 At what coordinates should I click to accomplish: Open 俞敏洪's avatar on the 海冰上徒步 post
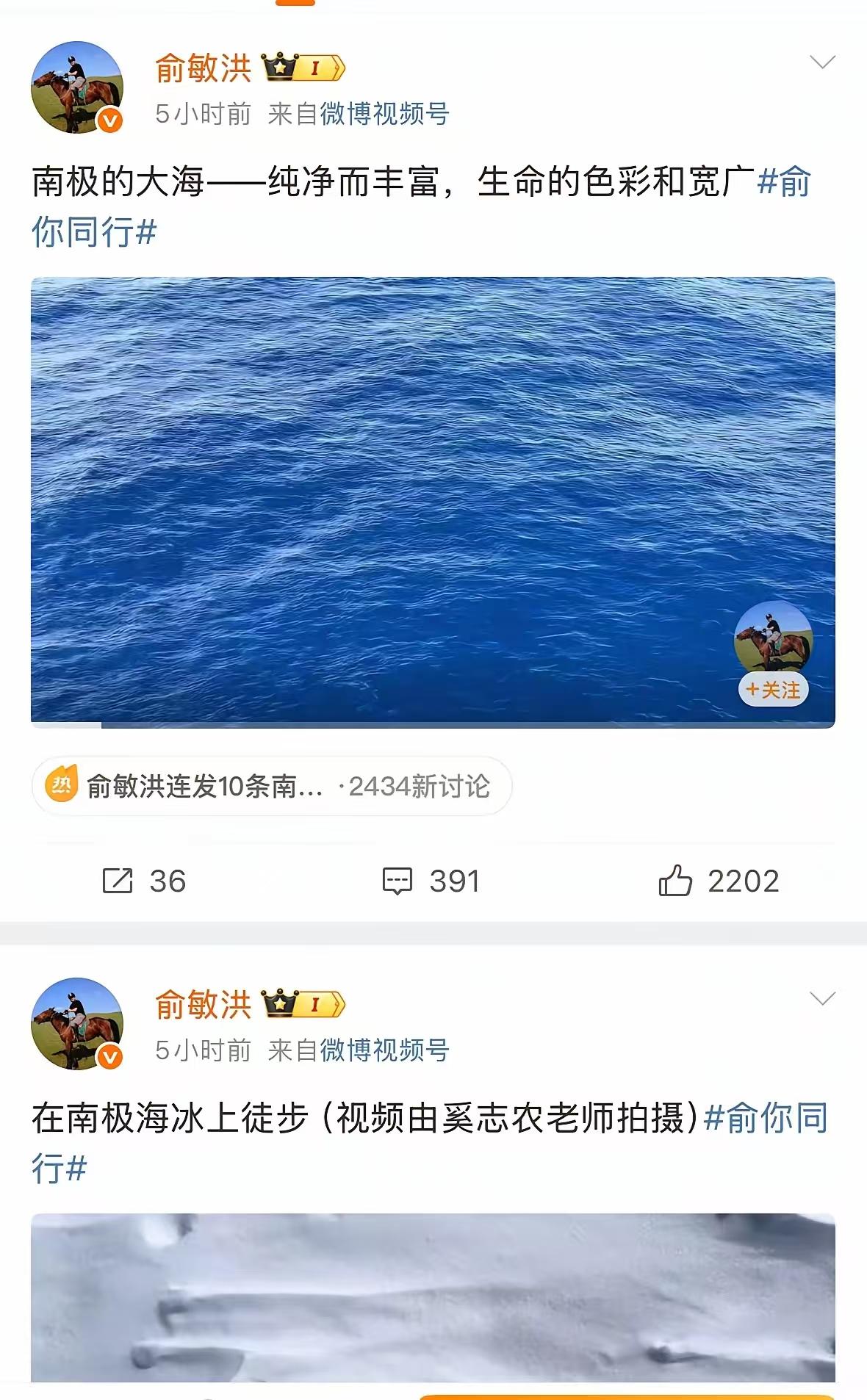click(x=77, y=1024)
